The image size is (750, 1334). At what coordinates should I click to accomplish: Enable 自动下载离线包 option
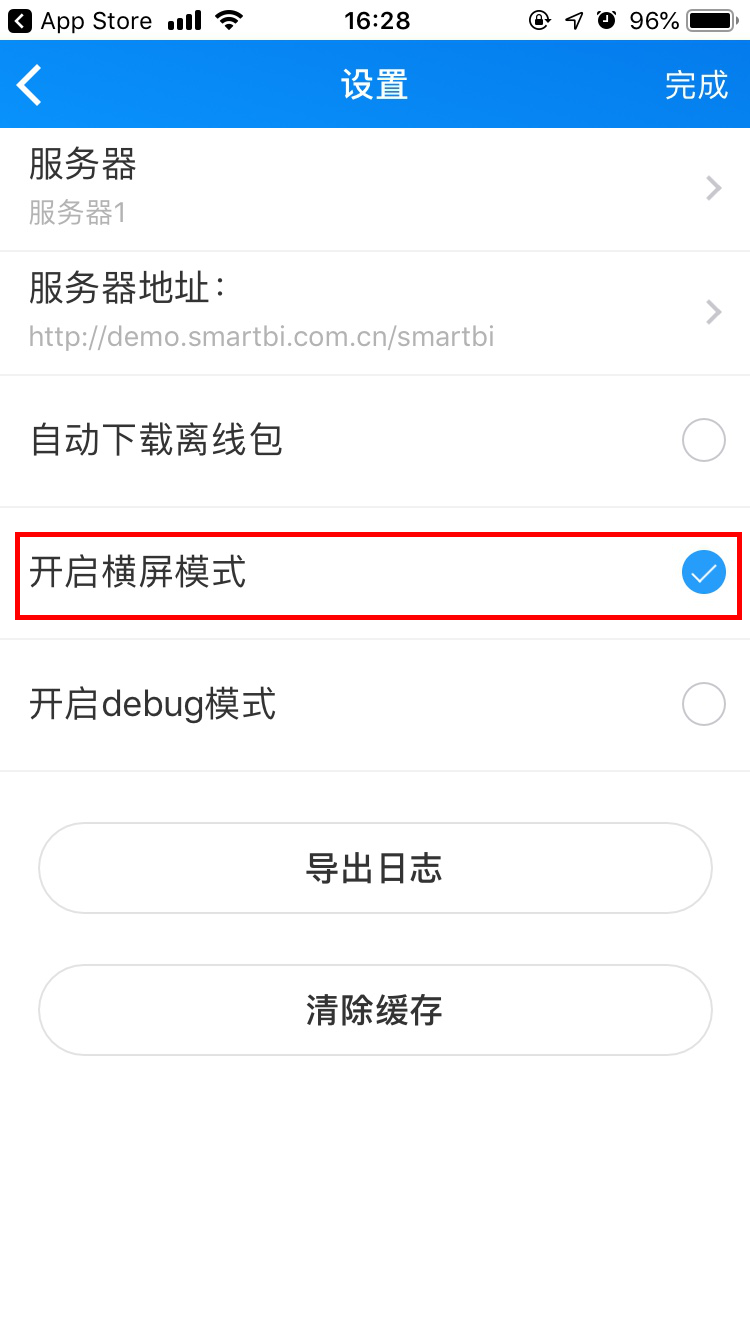click(x=703, y=440)
